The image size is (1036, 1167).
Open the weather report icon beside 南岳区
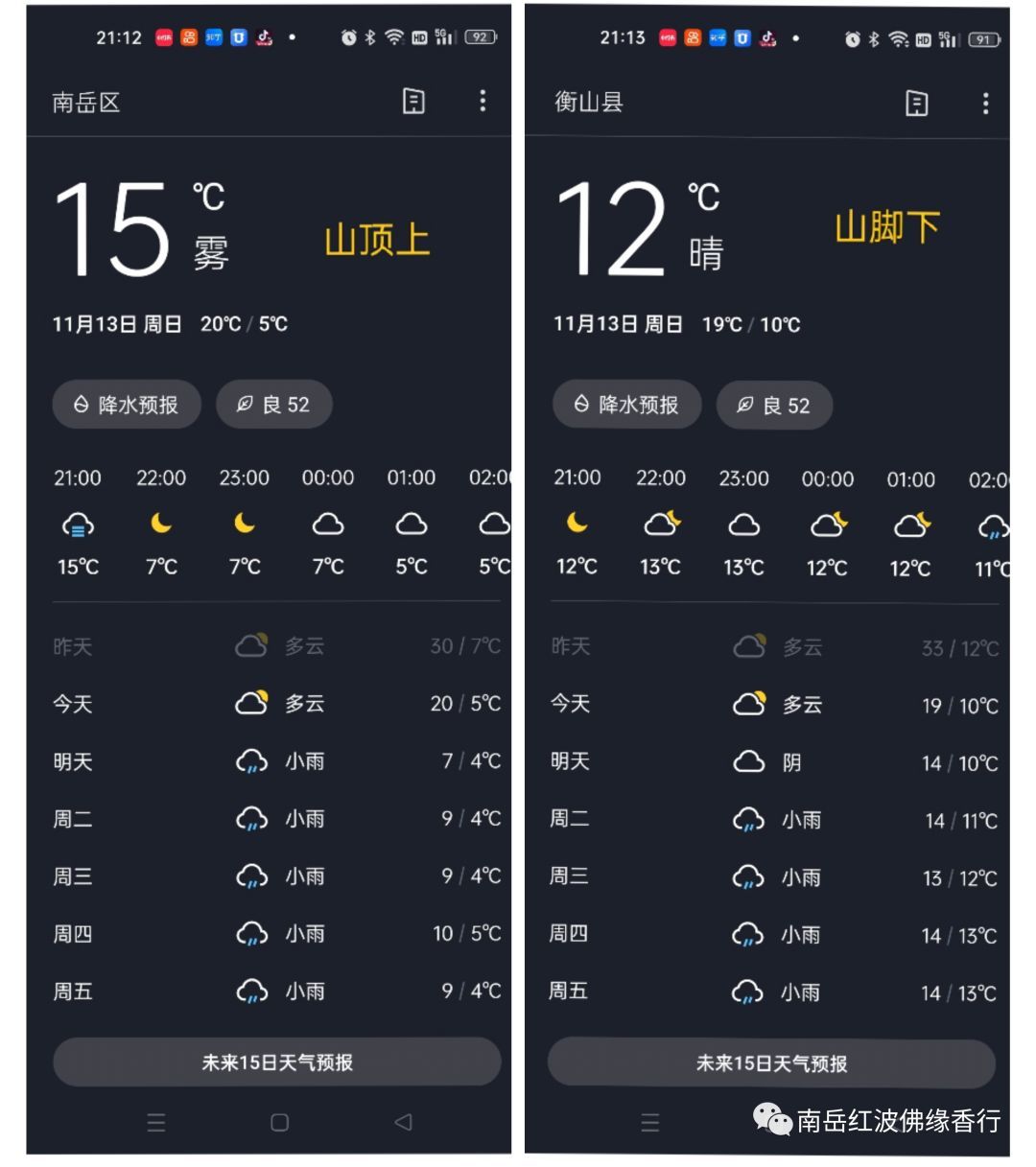(x=412, y=102)
